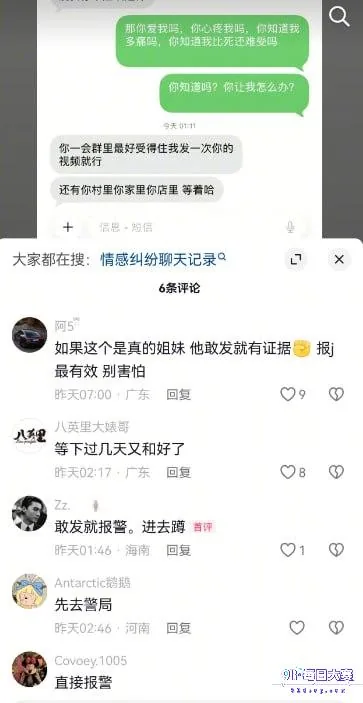Like 阿5's comment
The height and width of the screenshot is (703, 363).
coord(293,395)
